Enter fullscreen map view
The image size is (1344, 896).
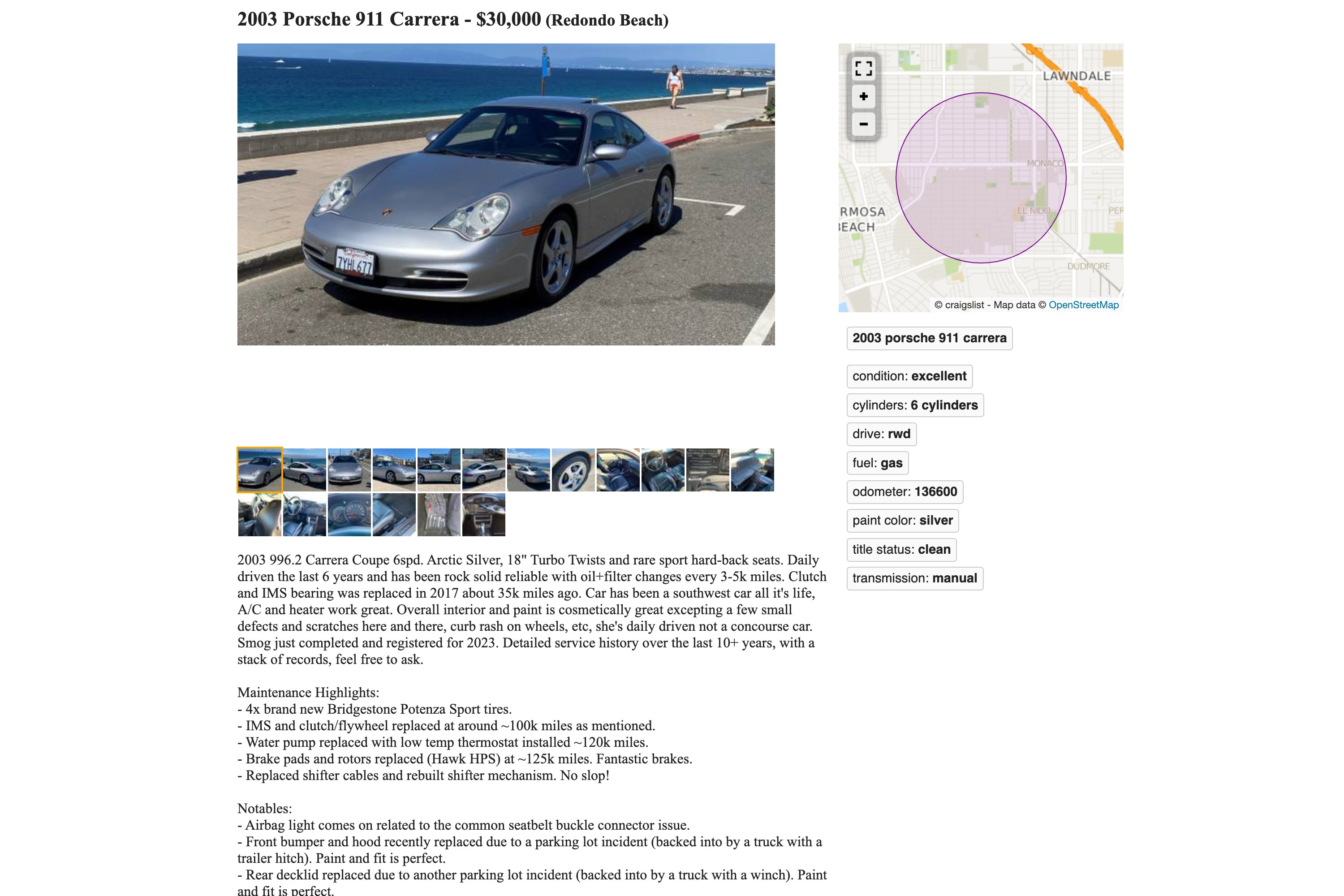(863, 69)
